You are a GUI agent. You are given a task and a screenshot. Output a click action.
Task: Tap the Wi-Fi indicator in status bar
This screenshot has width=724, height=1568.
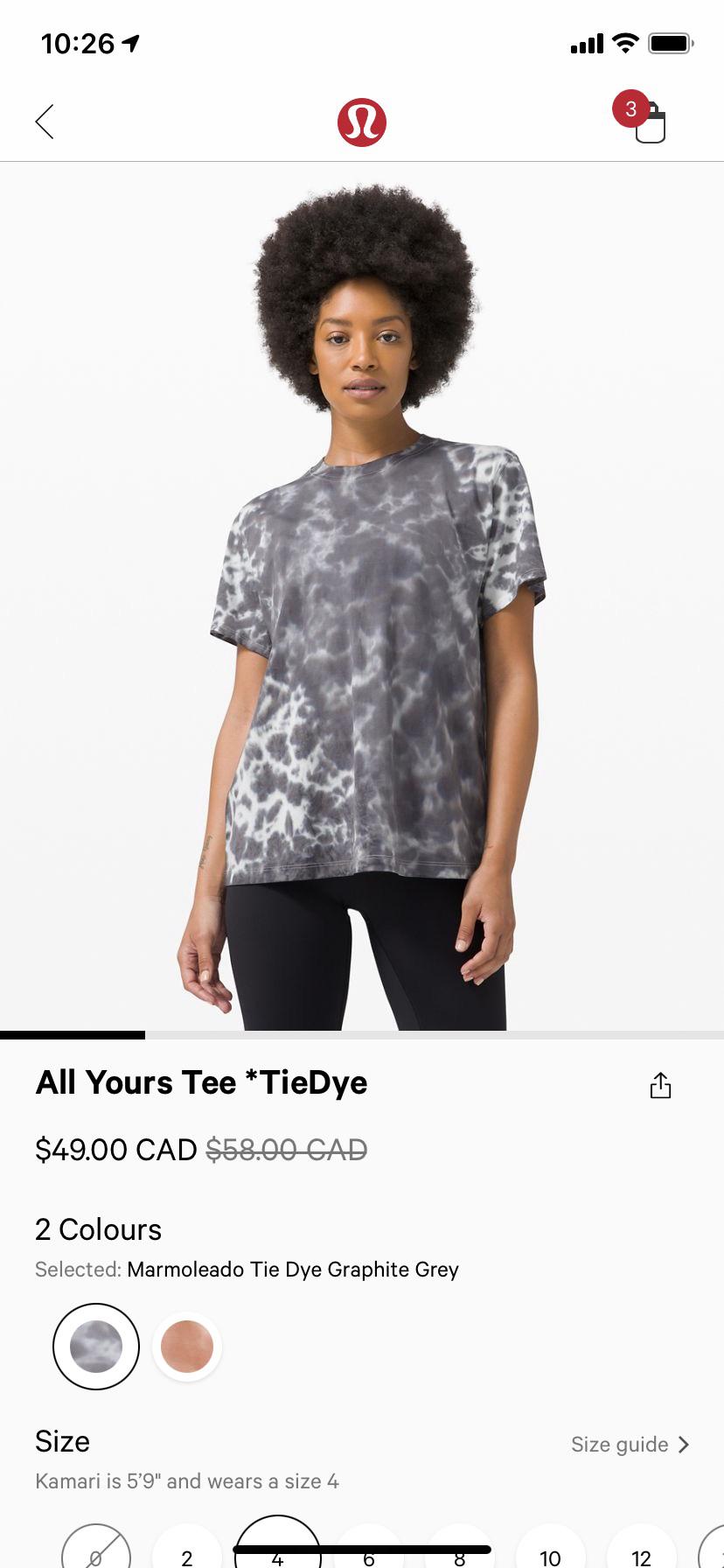626,42
